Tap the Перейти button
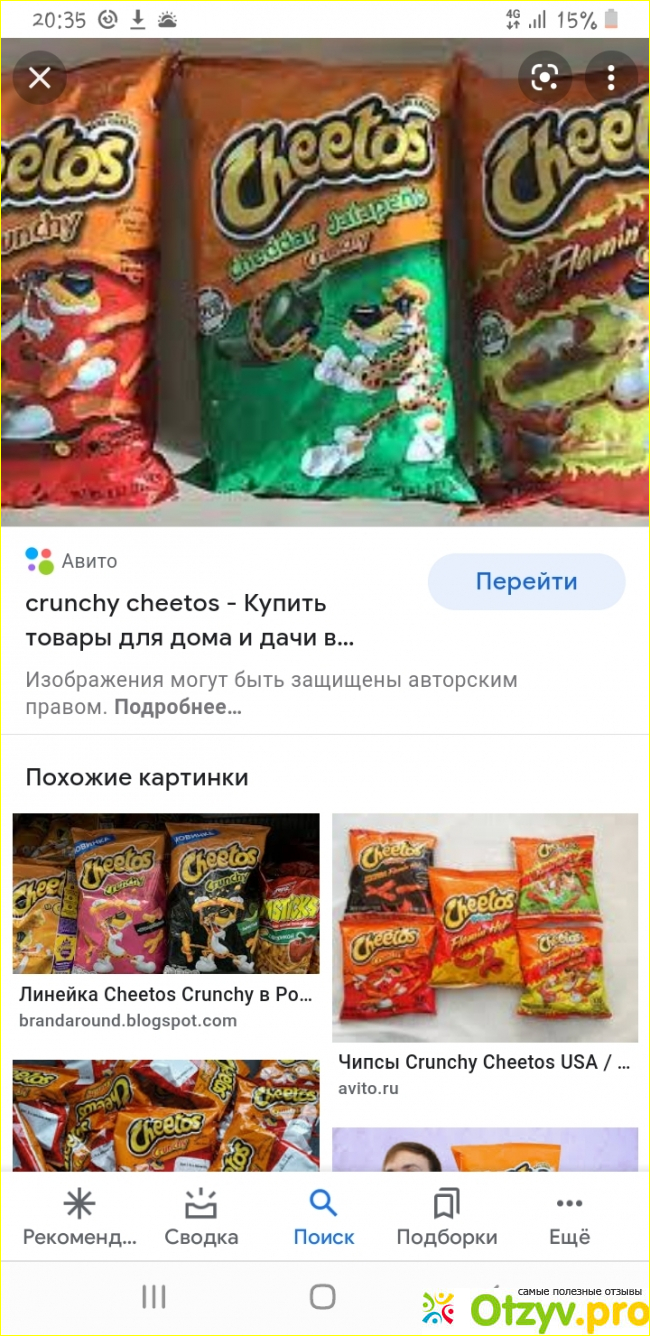Image resolution: width=650 pixels, height=1336 pixels. pos(526,582)
